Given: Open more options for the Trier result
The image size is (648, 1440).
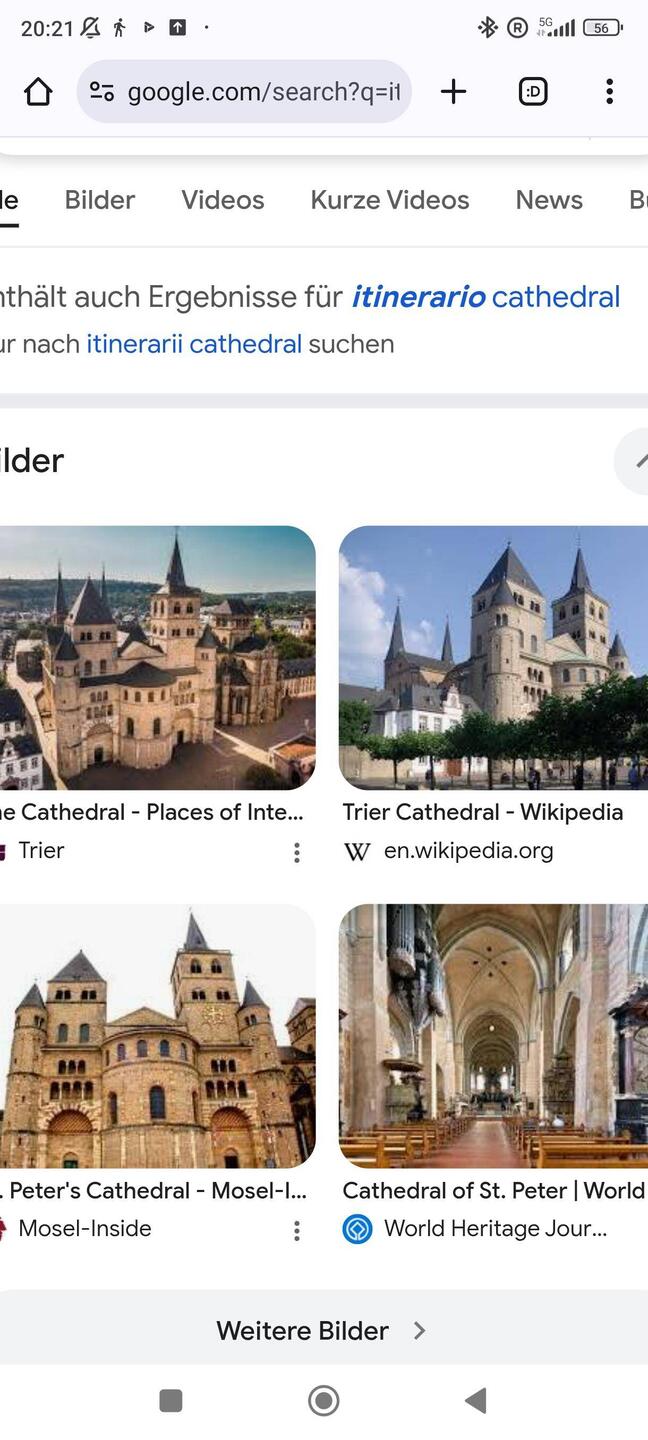Looking at the screenshot, I should (296, 852).
